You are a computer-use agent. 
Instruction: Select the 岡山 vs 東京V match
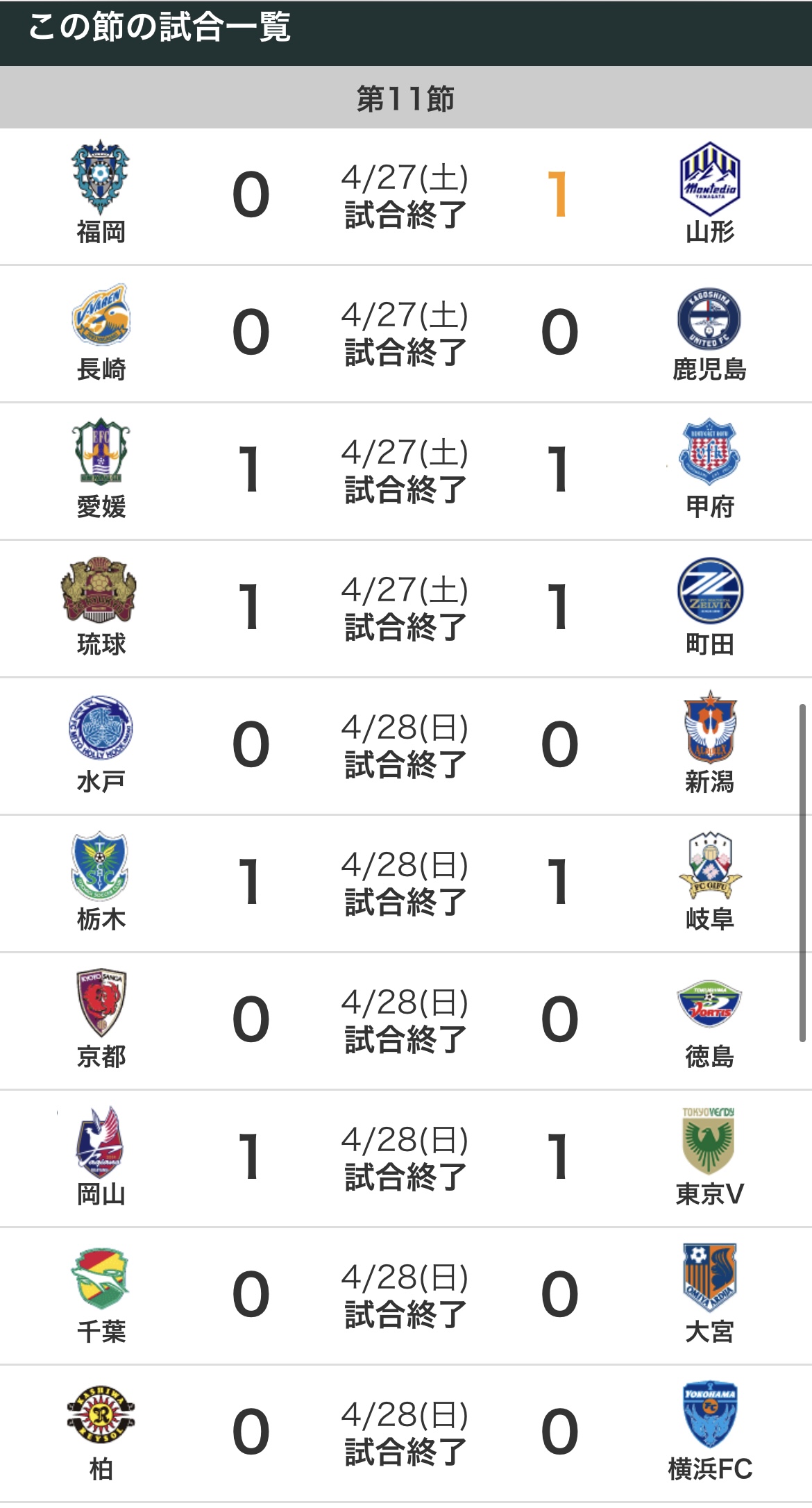tap(405, 1158)
